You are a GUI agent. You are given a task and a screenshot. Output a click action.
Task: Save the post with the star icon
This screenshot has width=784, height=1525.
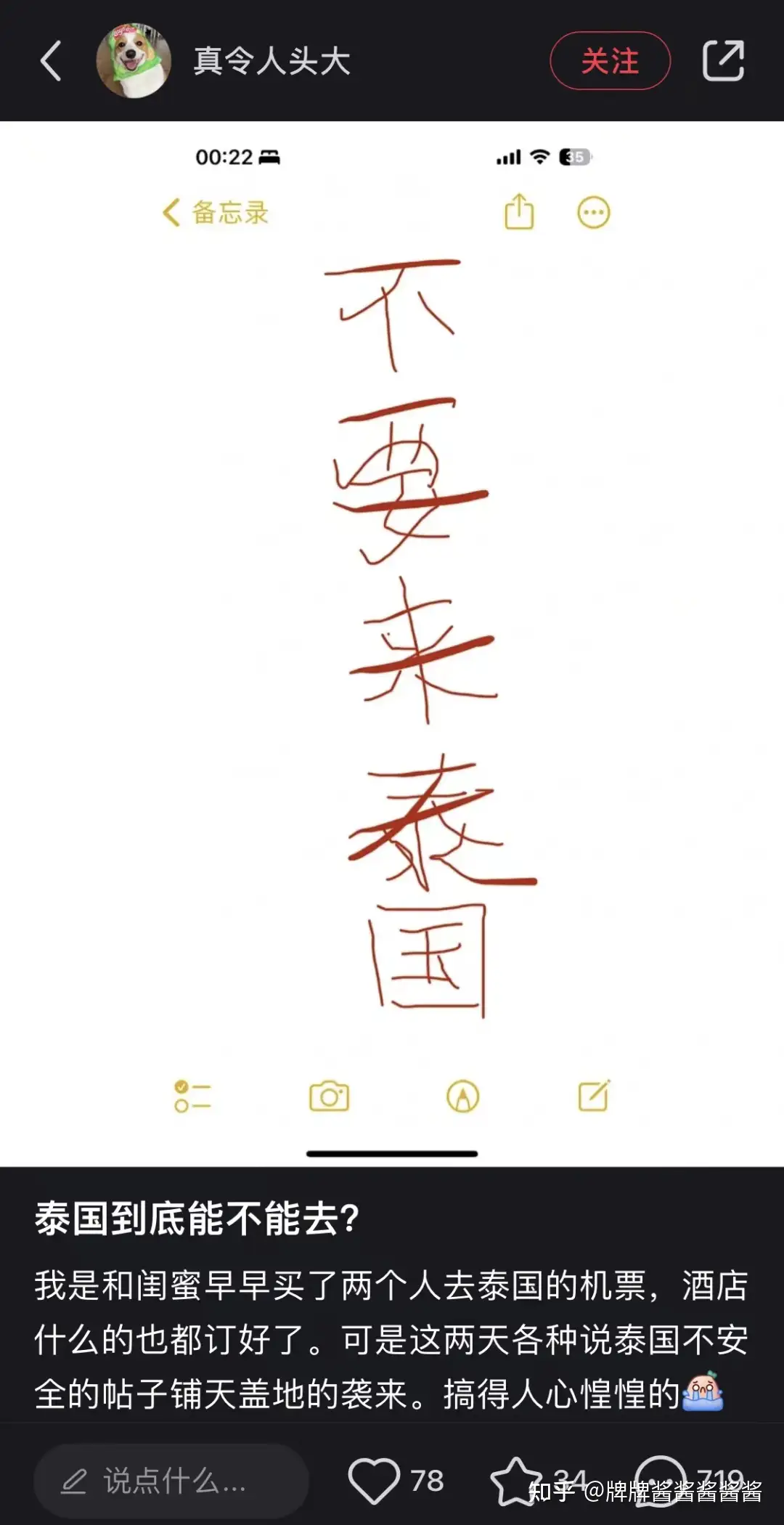click(516, 1481)
